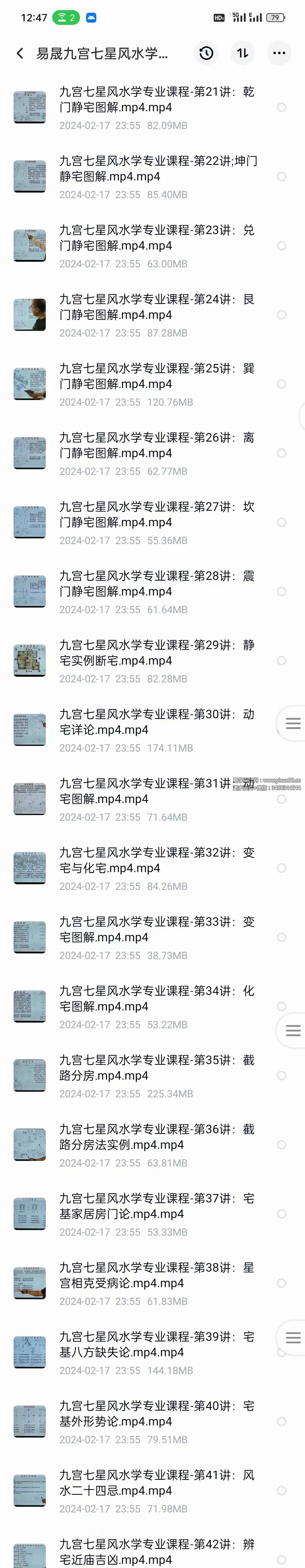This screenshot has height=1568, width=305.
Task: Play the 第40讲 宅基外形势论 lesson
Action: pos(156,1413)
